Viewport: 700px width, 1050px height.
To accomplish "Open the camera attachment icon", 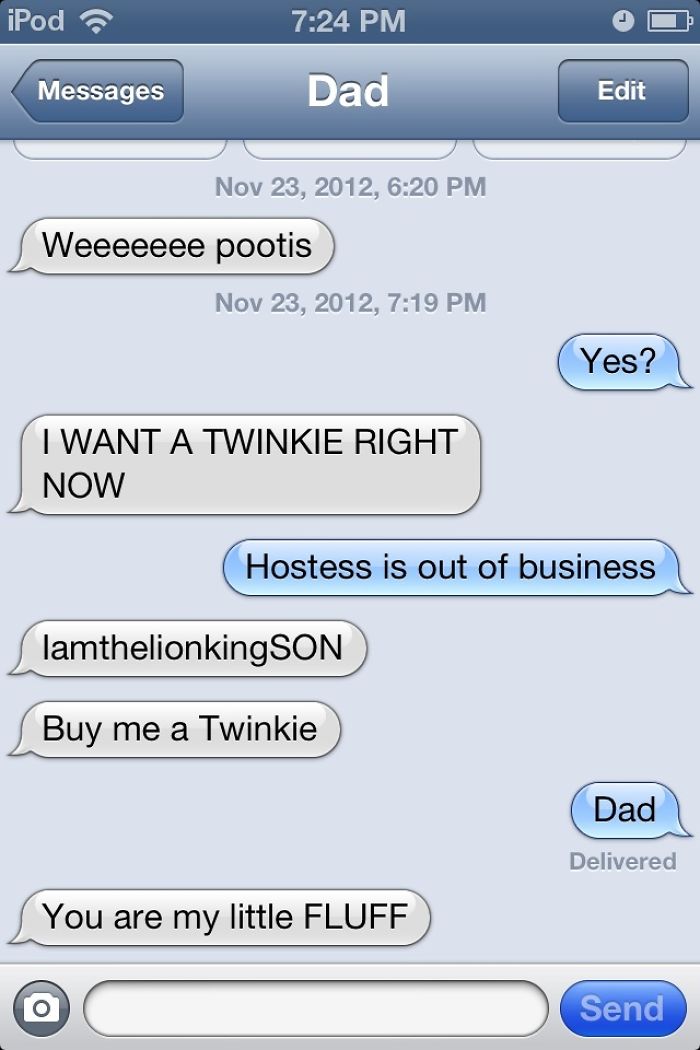I will [x=40, y=1008].
